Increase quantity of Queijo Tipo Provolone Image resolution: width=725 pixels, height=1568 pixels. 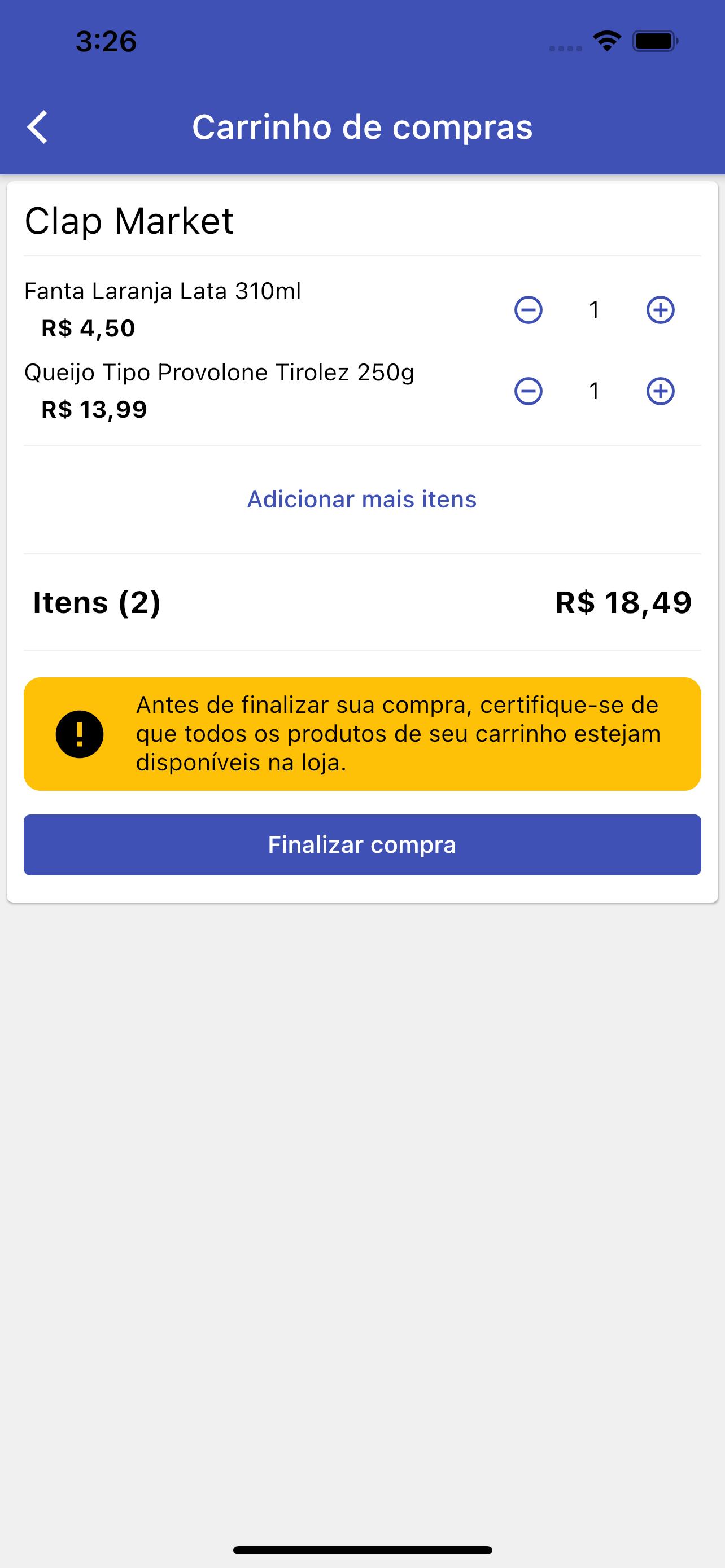point(660,391)
